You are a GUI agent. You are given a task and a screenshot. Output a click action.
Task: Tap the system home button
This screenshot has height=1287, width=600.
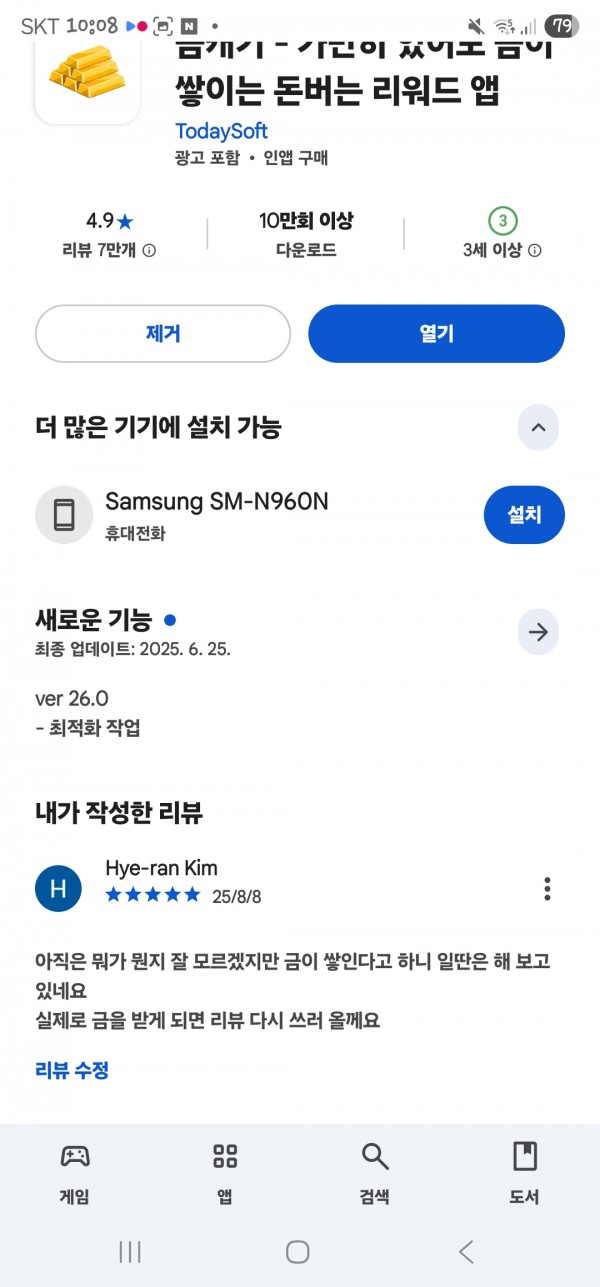tap(297, 1251)
